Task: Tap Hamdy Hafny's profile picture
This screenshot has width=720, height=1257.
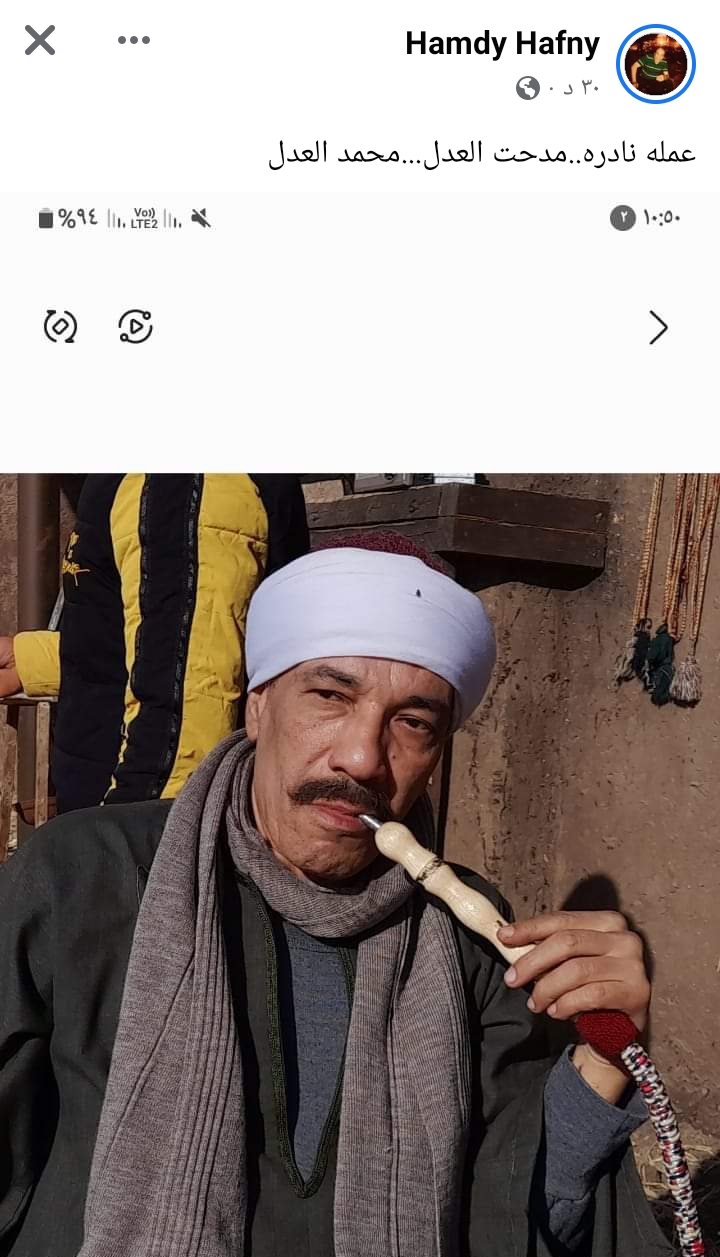Action: click(656, 64)
